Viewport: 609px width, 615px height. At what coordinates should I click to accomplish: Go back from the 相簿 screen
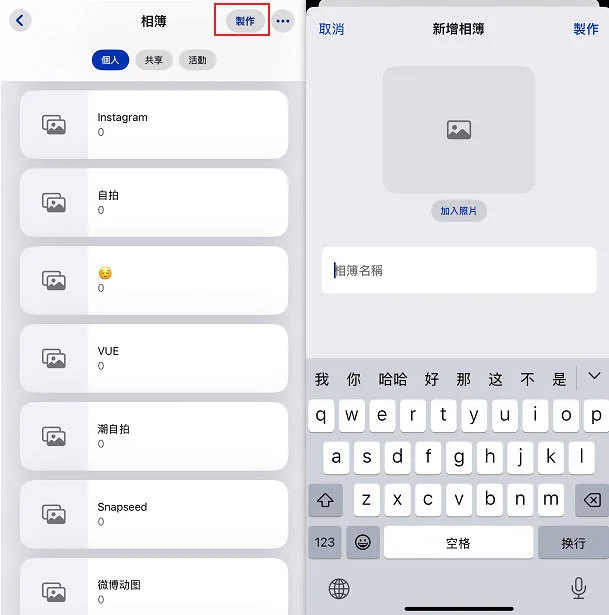click(19, 20)
